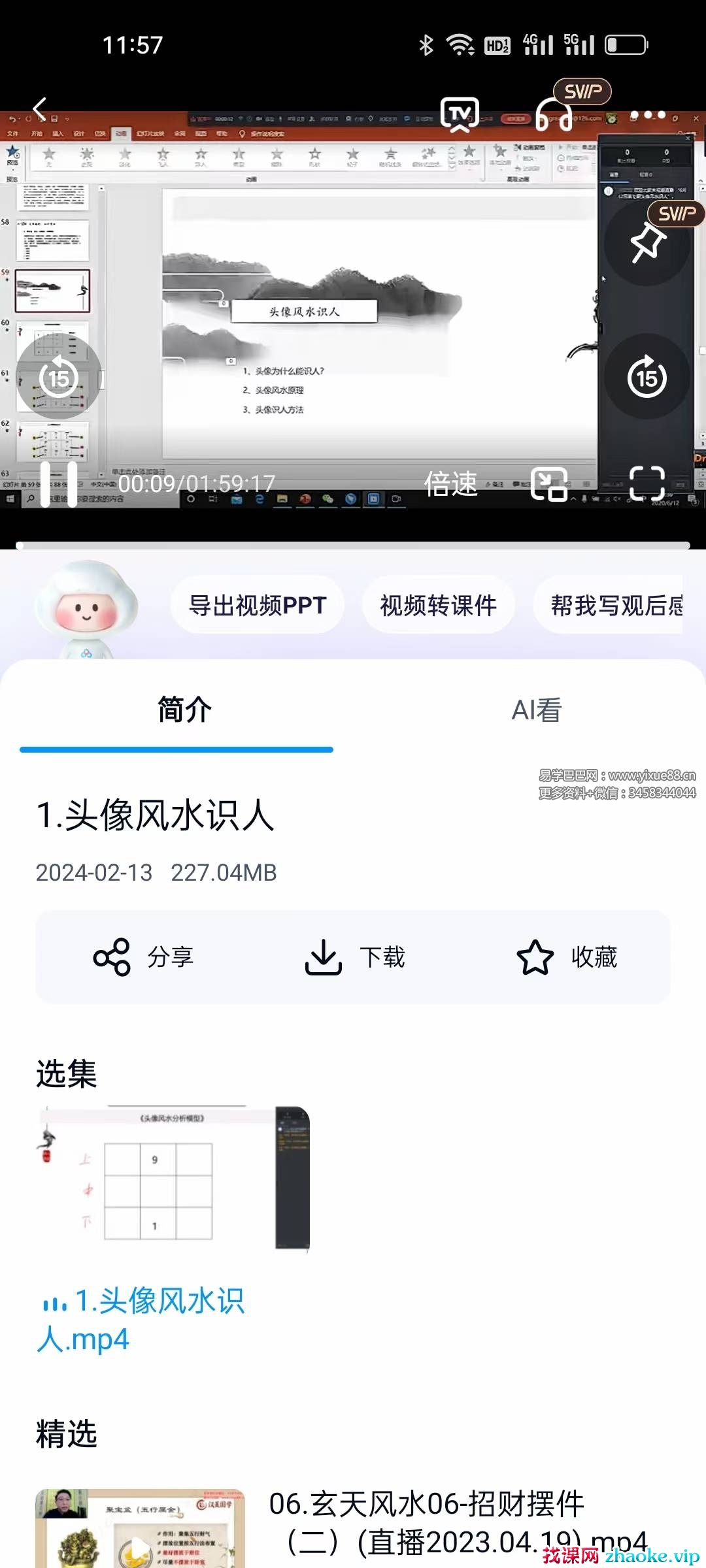This screenshot has height=1568, width=706.
Task: Enable audio-only headphone mode
Action: click(554, 115)
